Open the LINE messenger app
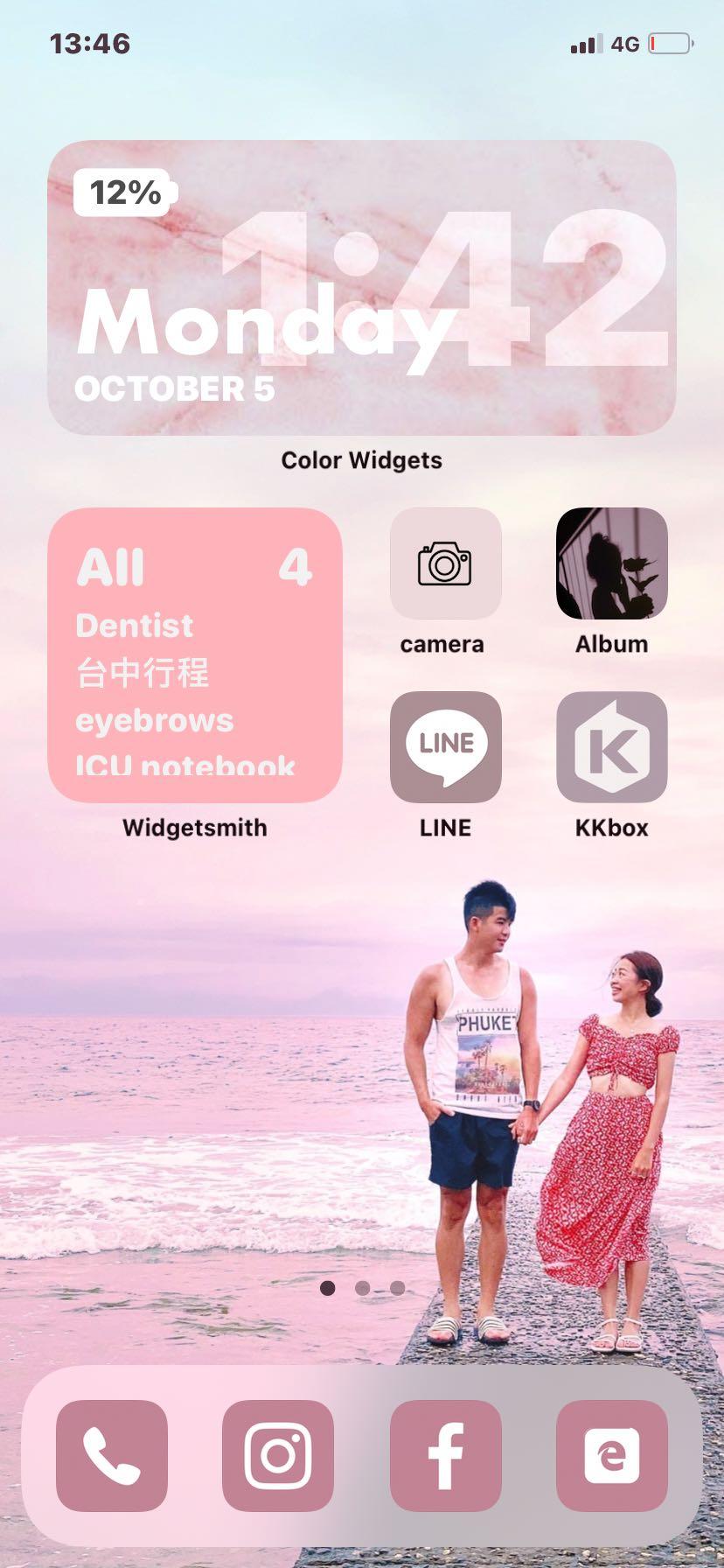 click(x=445, y=746)
